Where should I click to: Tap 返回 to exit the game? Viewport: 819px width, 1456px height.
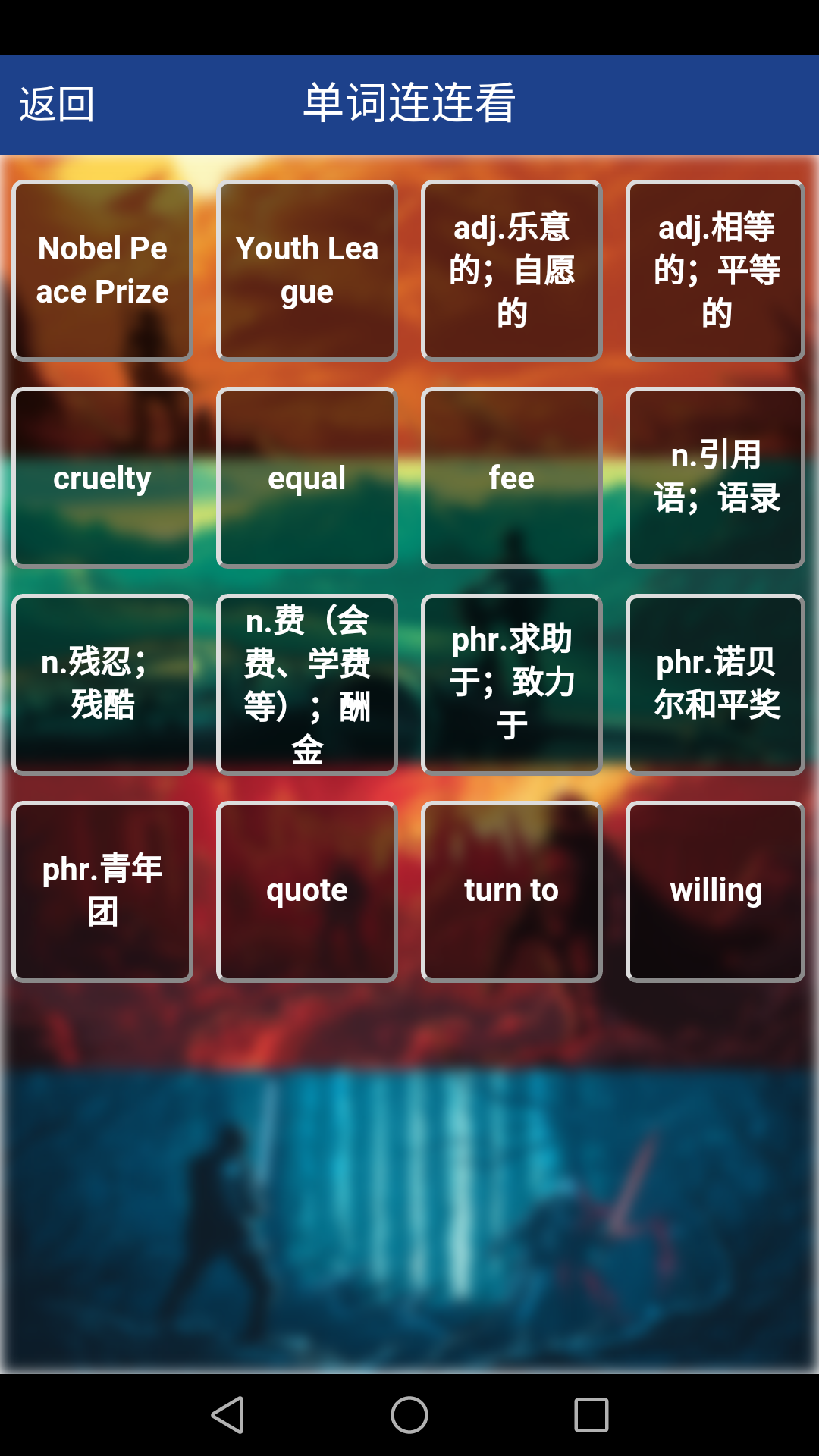(57, 105)
